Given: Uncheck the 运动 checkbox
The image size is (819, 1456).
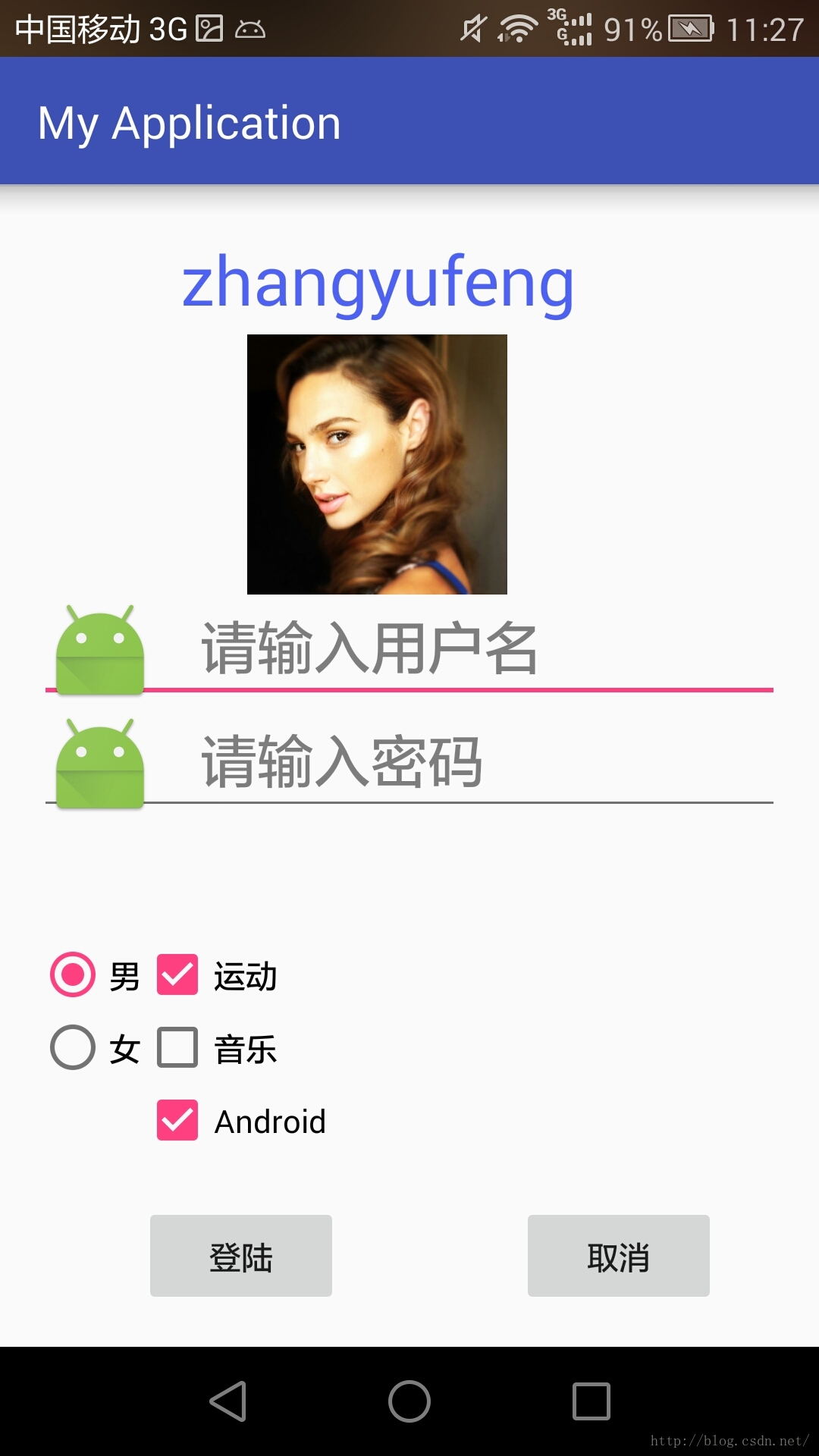Looking at the screenshot, I should pyautogui.click(x=177, y=974).
